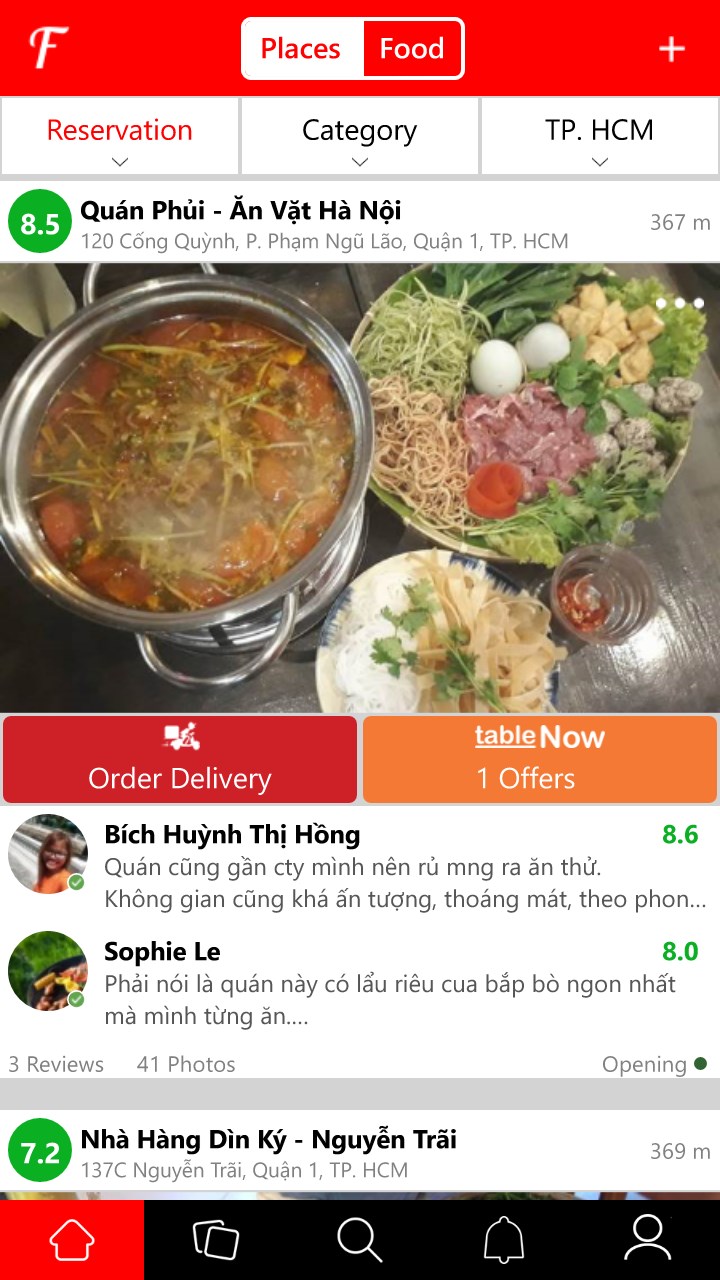
Task: Switch to the Food tab
Action: tap(412, 49)
